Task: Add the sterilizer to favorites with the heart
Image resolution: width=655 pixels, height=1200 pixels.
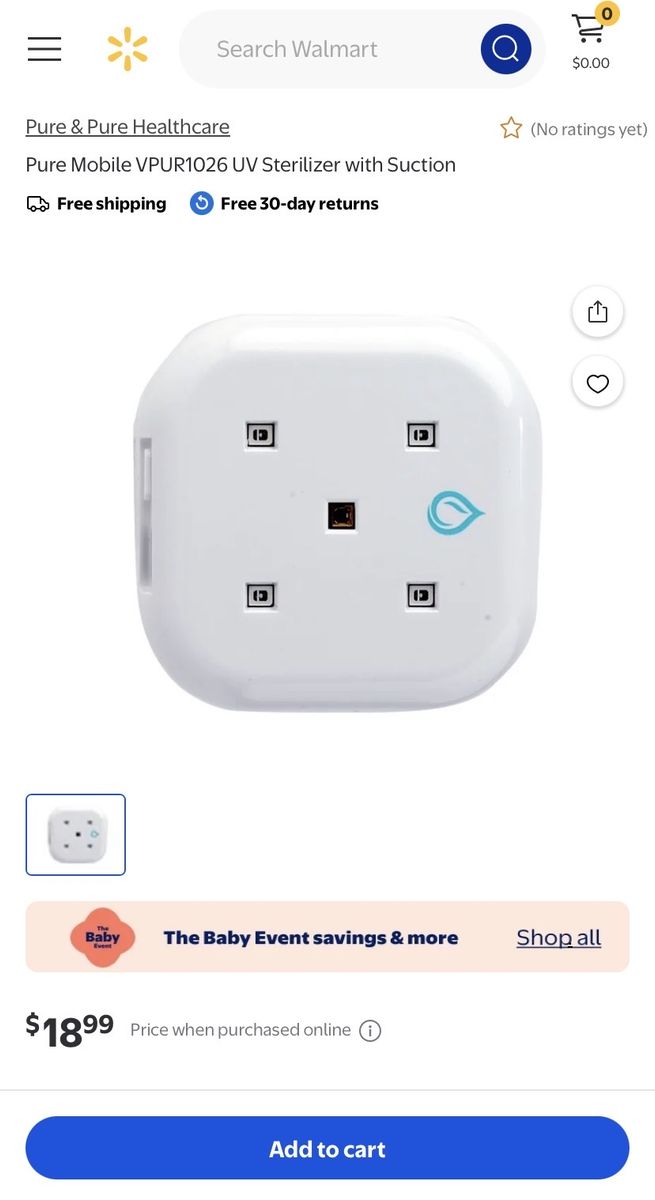Action: (597, 383)
